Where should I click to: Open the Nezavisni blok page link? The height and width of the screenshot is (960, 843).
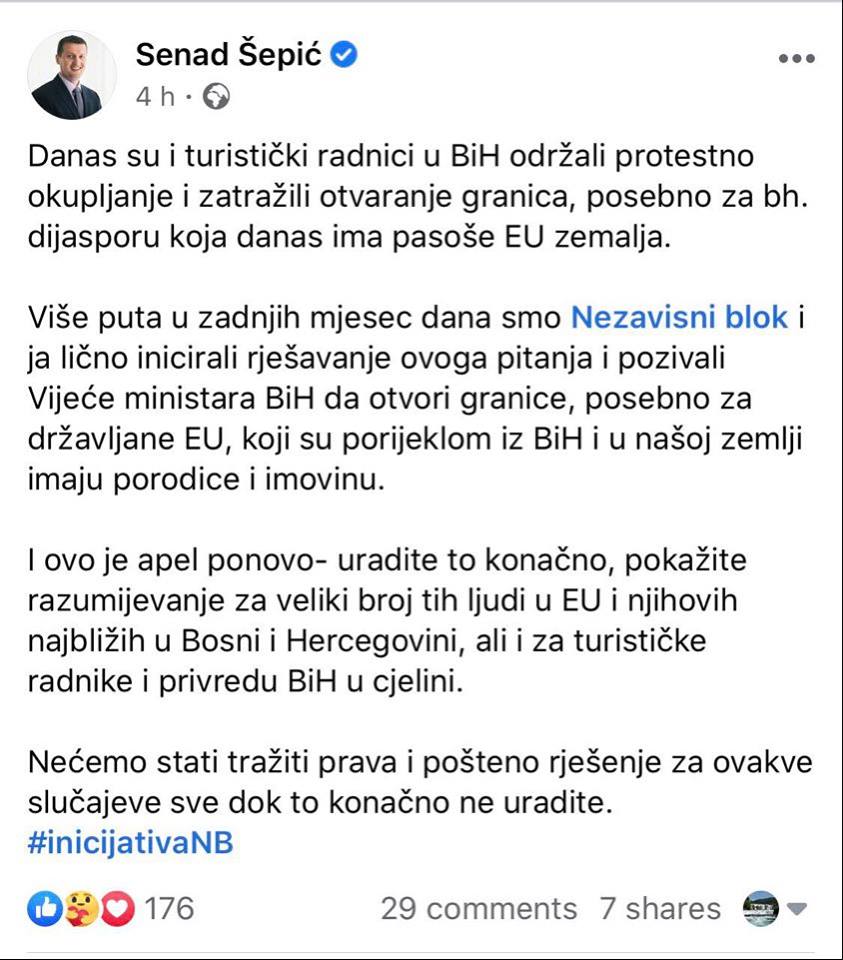679,318
